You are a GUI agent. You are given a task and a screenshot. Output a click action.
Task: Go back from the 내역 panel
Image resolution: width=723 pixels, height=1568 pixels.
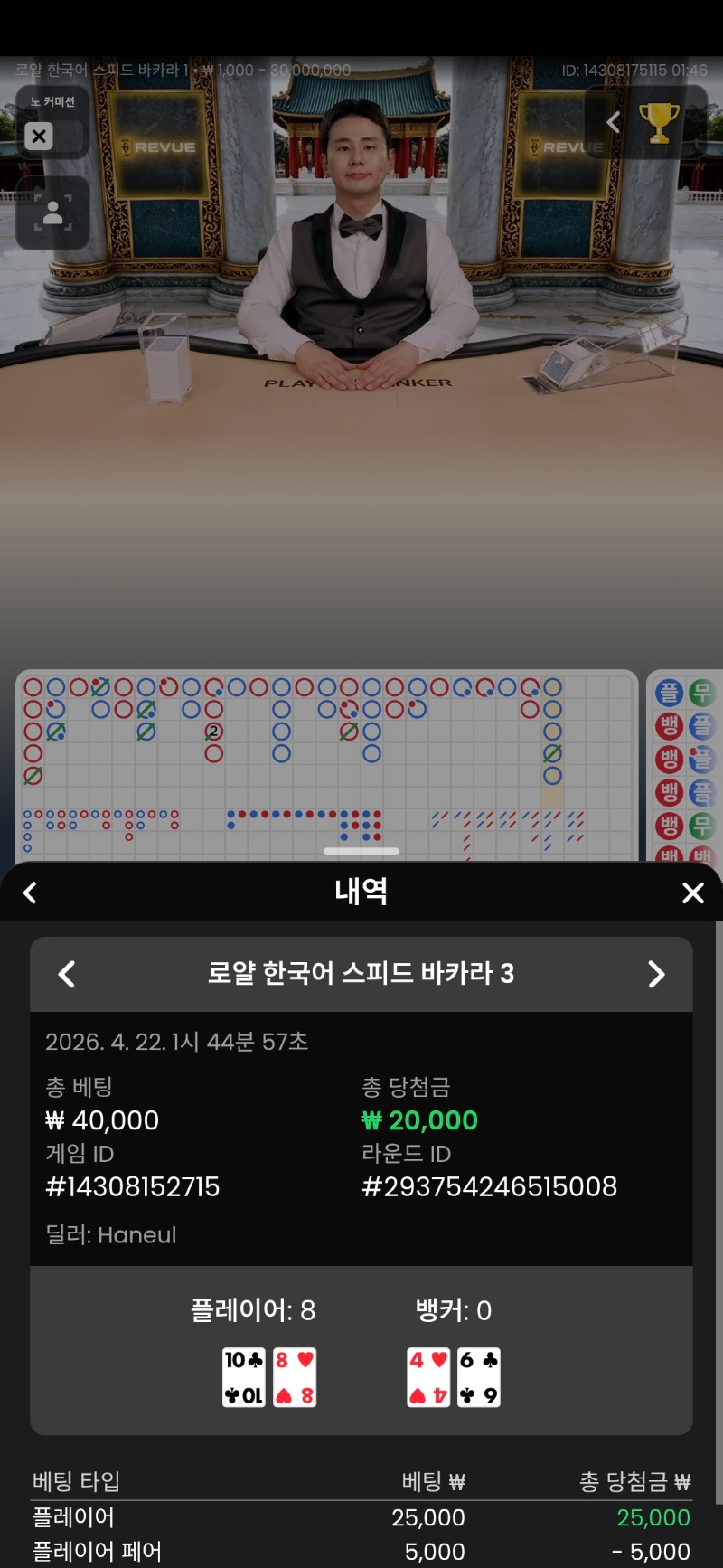coord(30,893)
